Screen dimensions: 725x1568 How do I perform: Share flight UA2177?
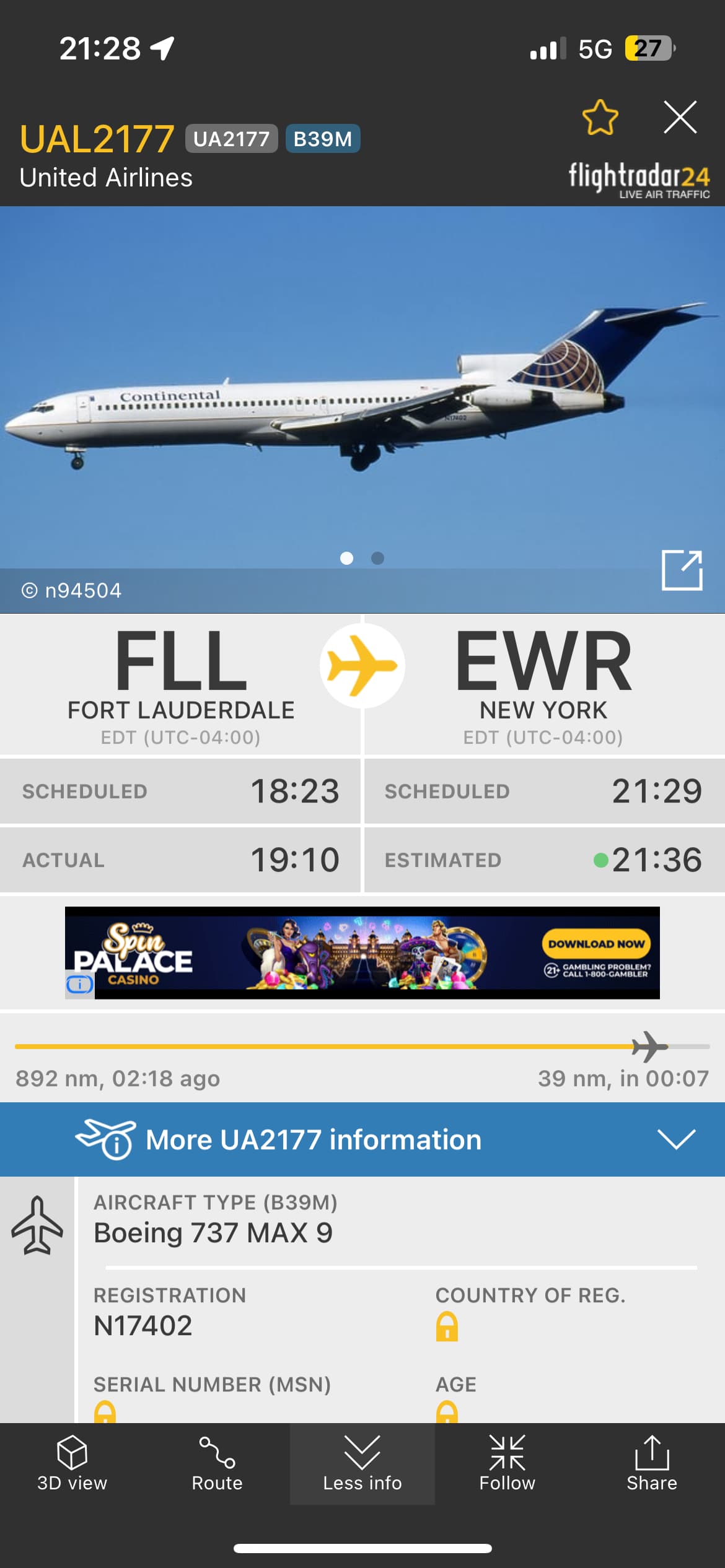pos(651,1463)
